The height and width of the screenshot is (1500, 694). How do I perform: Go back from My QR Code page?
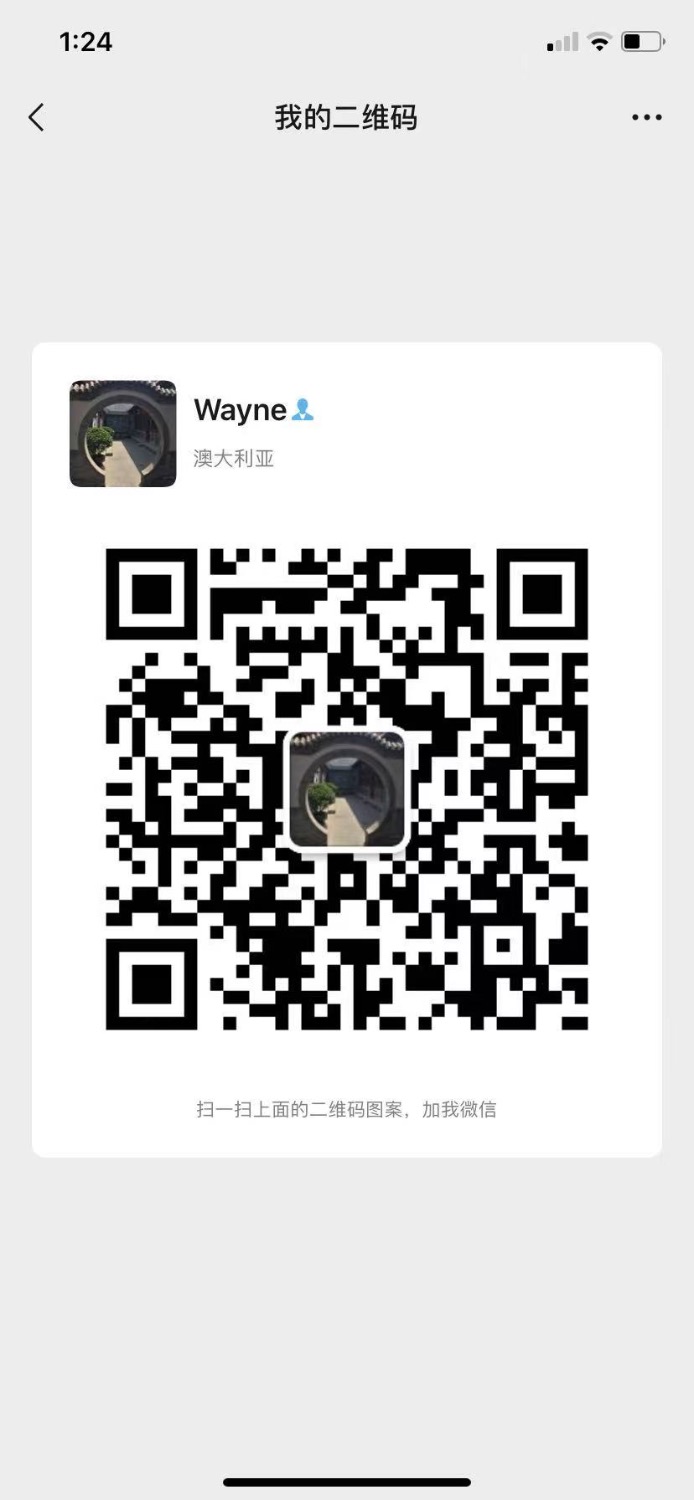click(x=37, y=118)
